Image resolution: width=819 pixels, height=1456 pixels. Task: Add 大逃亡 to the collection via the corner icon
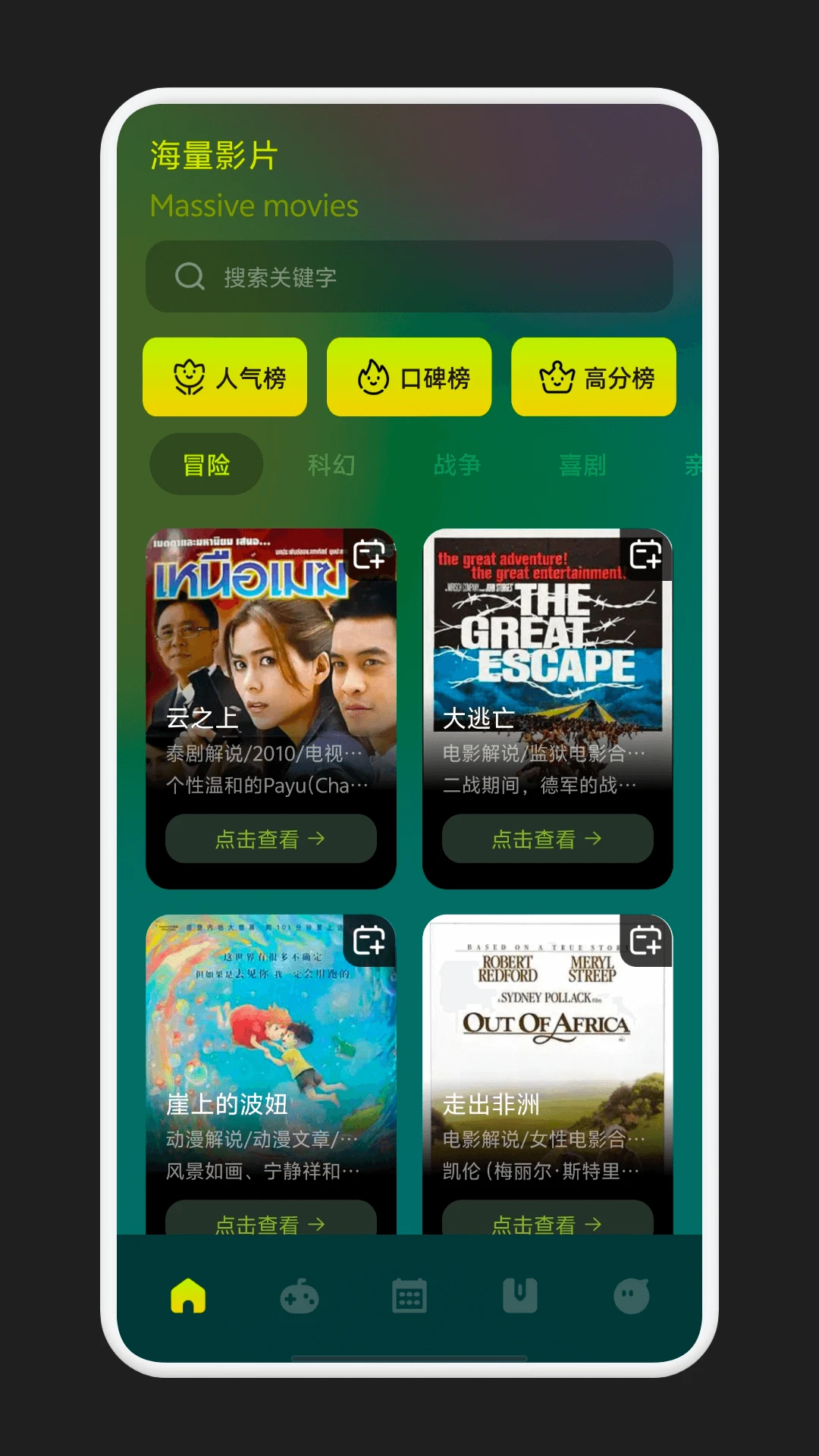[x=646, y=554]
